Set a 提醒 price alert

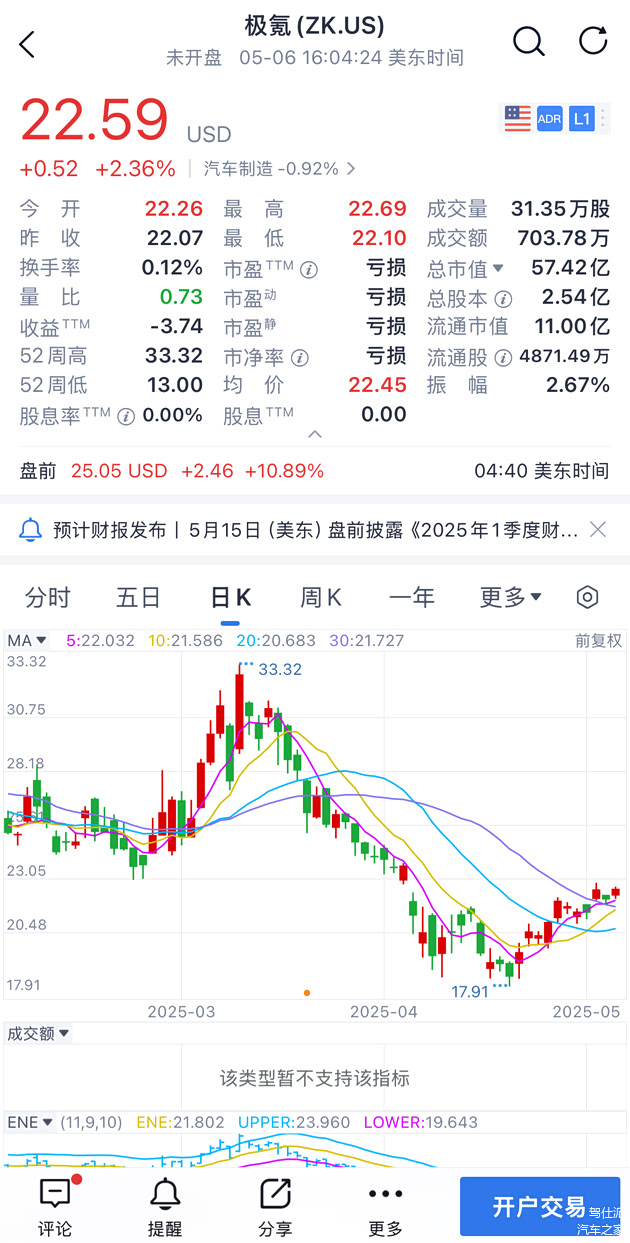[x=165, y=1206]
